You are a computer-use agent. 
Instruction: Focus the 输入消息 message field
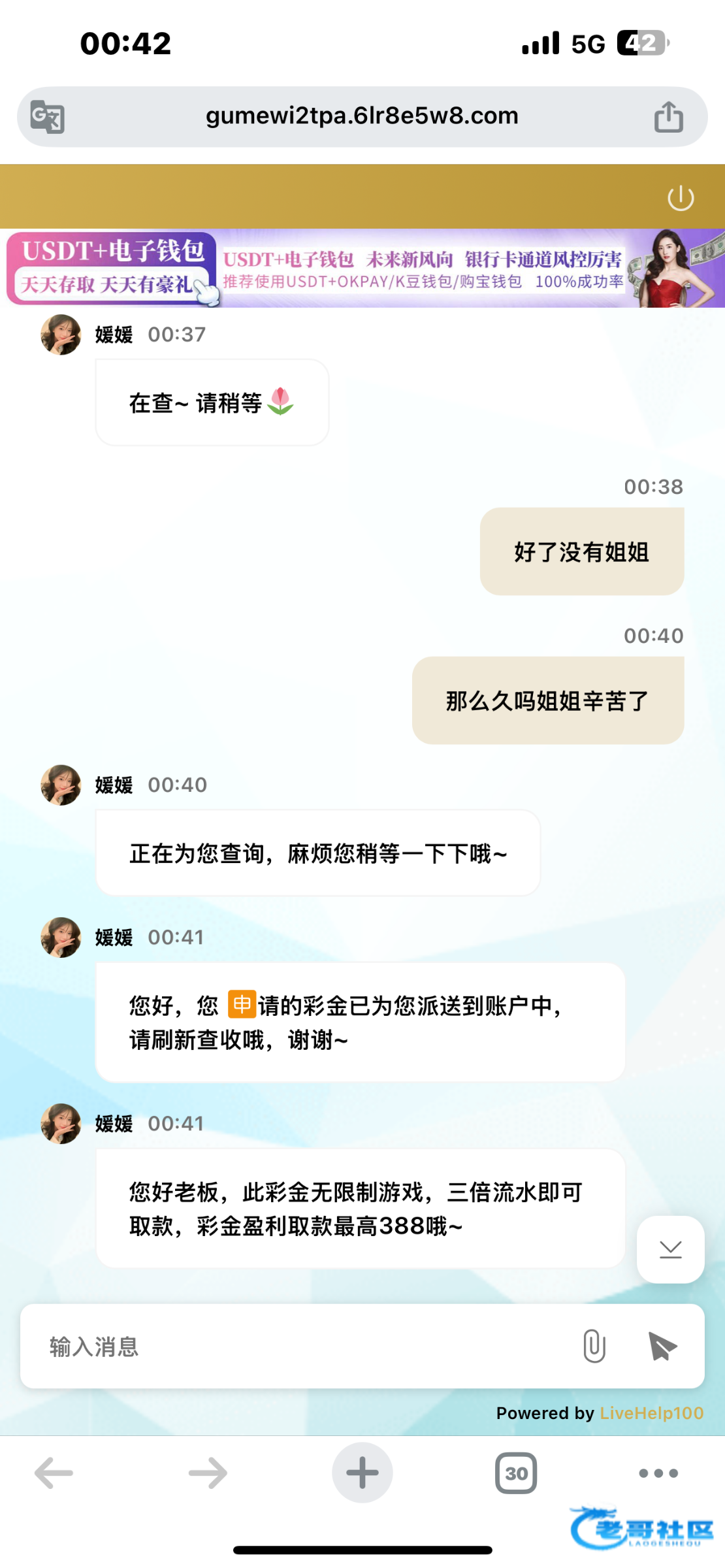click(x=294, y=1347)
